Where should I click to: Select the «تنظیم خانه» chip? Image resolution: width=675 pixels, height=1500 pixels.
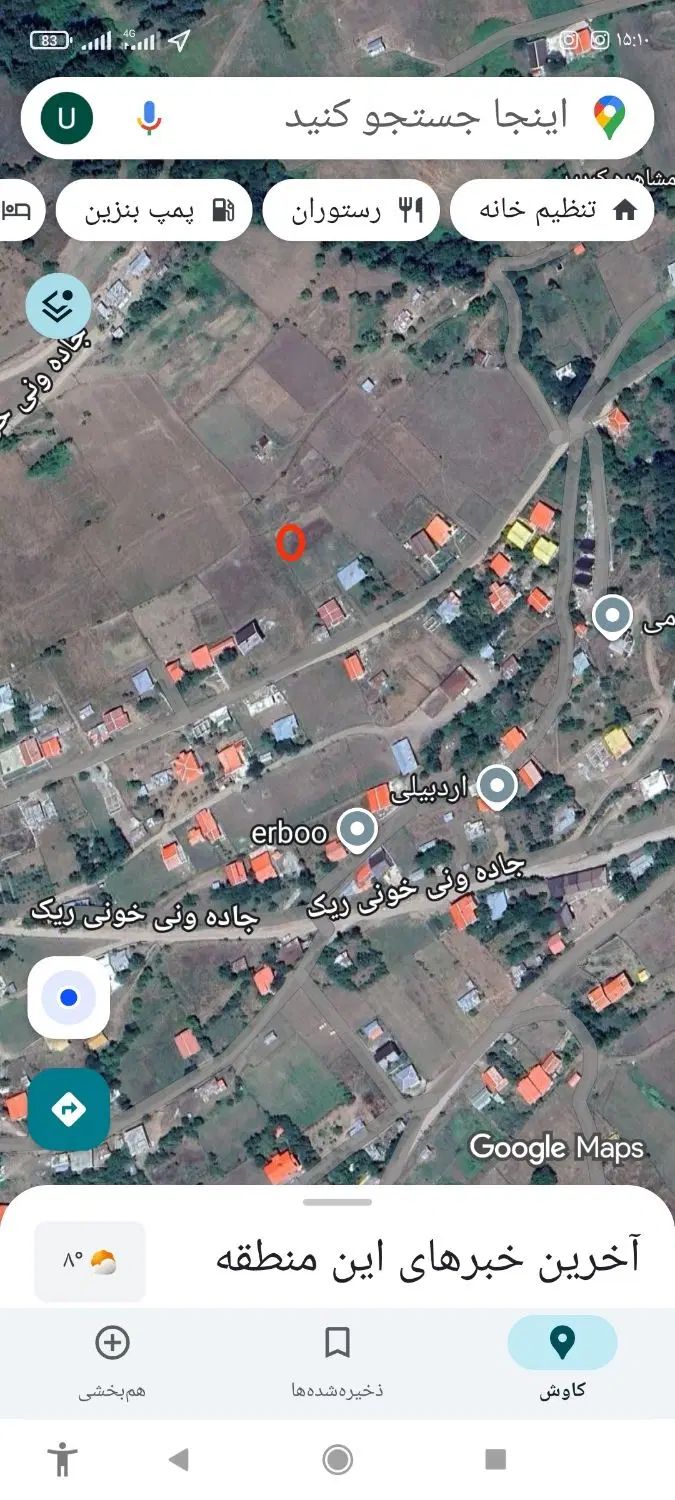552,210
